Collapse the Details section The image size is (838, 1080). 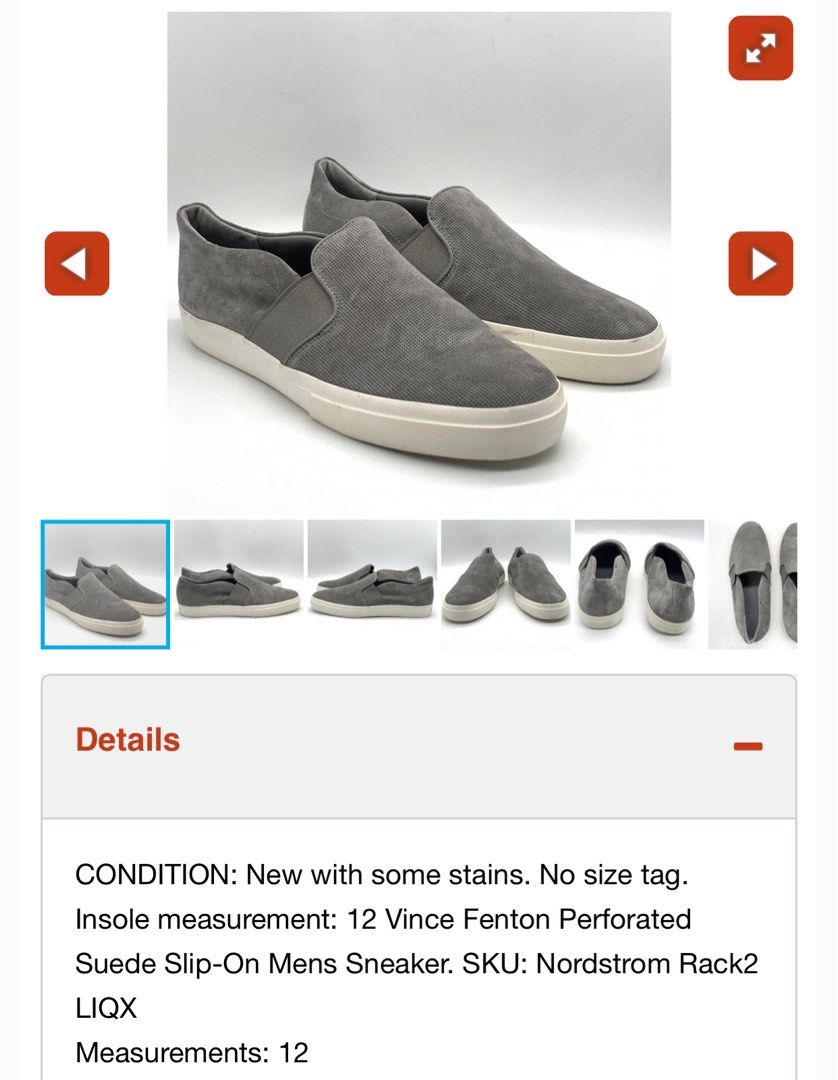[x=748, y=746]
